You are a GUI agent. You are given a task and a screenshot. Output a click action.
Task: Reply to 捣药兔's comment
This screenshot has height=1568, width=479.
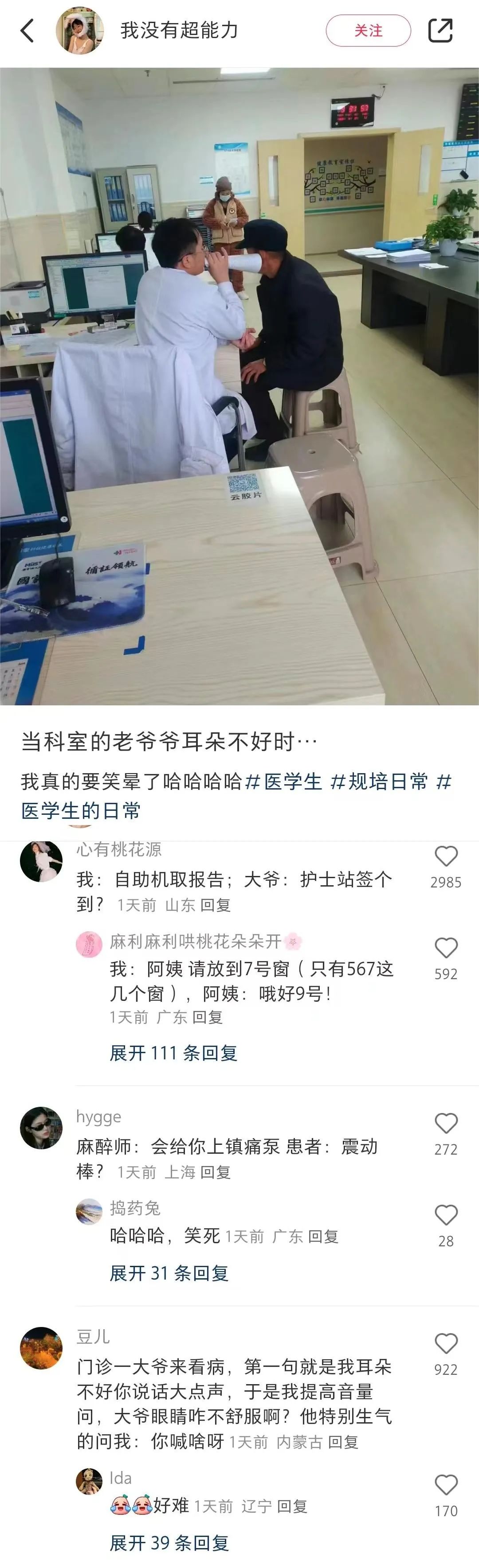point(323,1237)
